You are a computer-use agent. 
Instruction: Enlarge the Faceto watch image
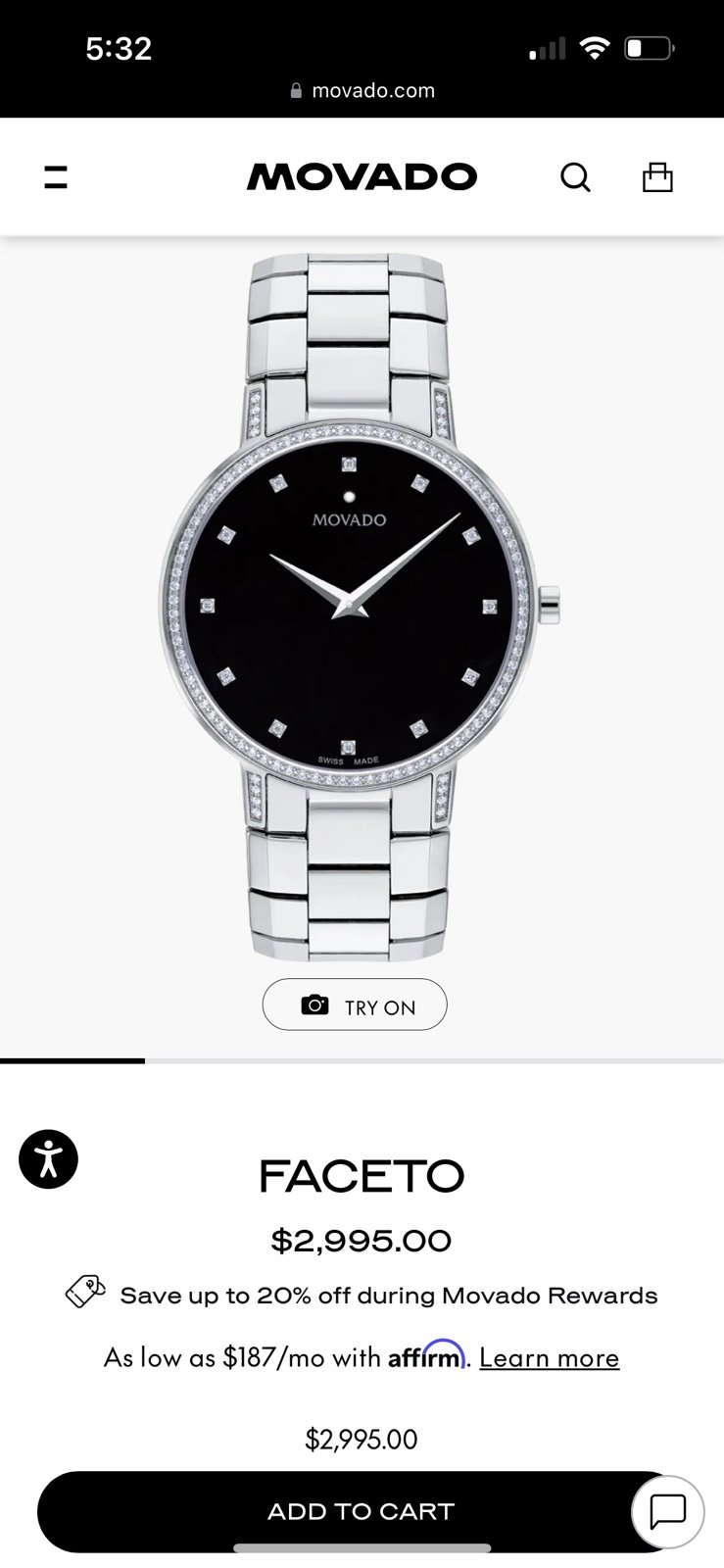[360, 608]
